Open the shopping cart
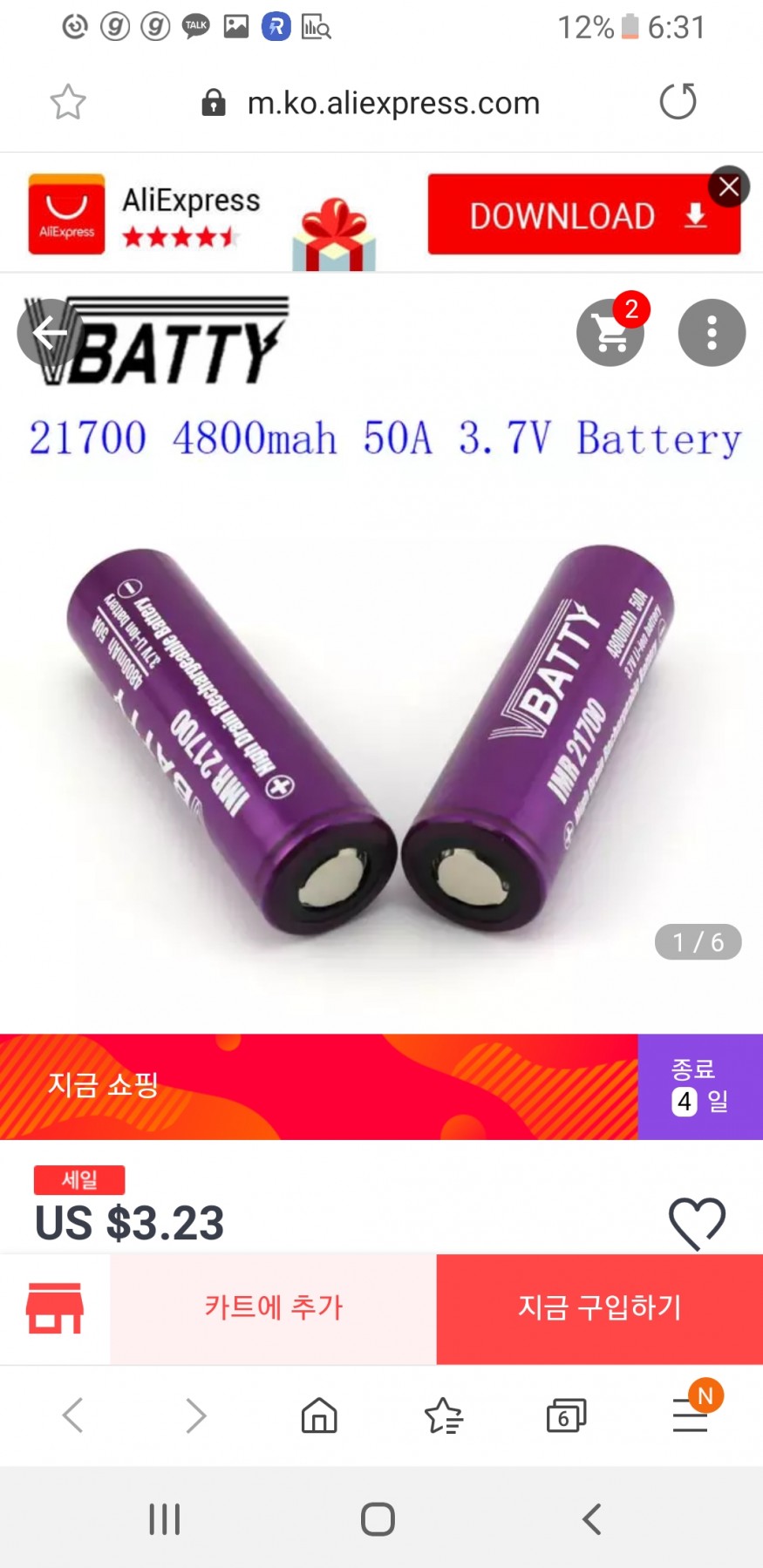The image size is (763, 1568). [610, 332]
